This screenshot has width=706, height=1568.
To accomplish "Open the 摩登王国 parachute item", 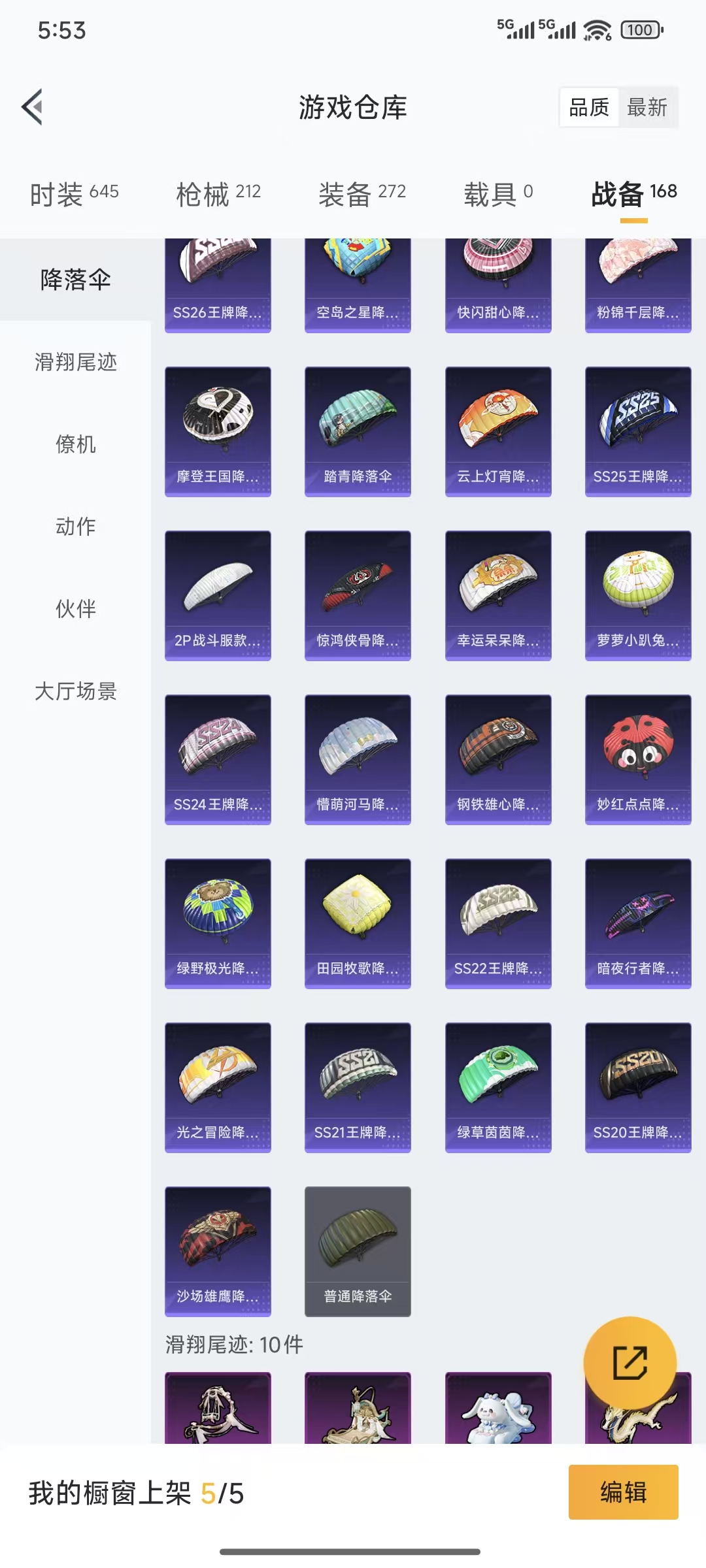I will pos(218,431).
